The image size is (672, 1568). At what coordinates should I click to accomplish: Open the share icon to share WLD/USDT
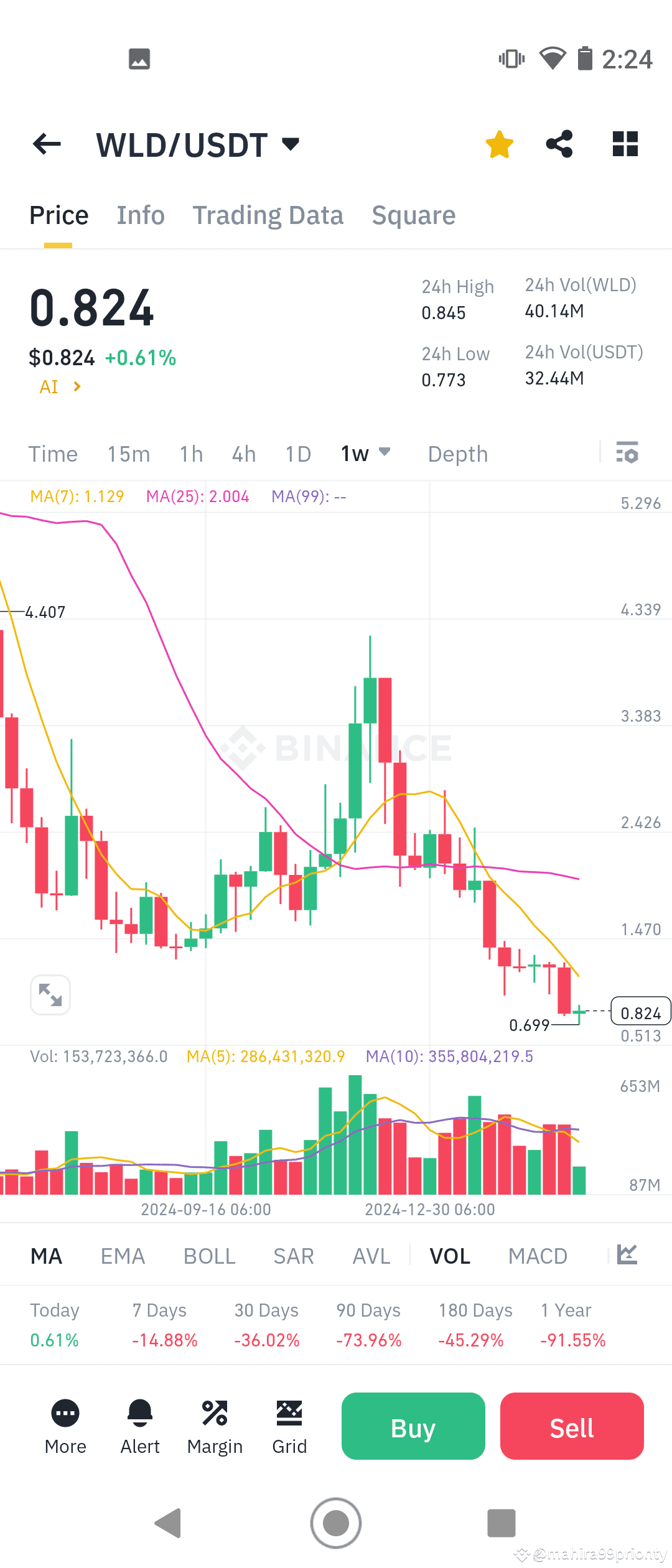[559, 144]
